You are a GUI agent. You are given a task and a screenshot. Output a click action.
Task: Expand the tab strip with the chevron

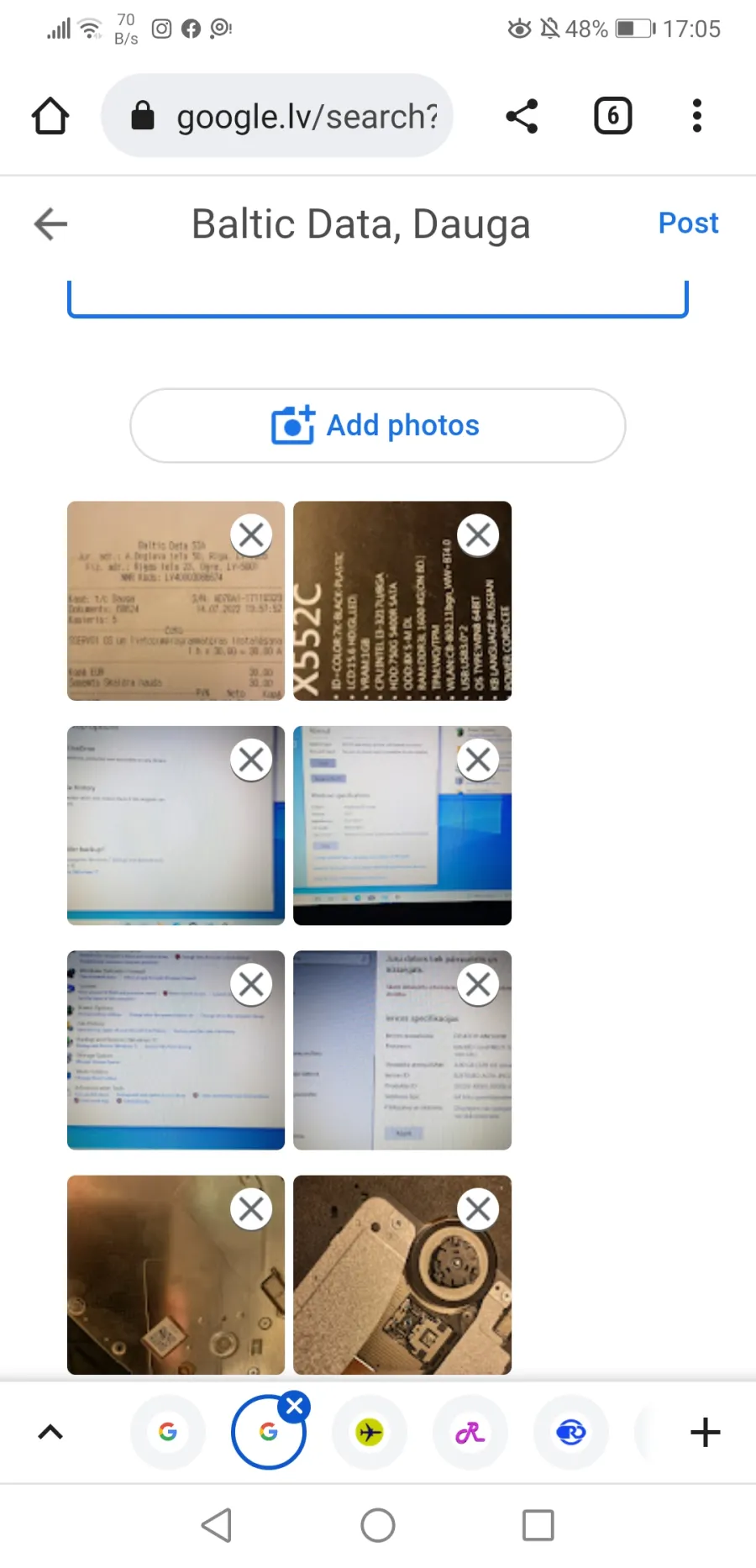pyautogui.click(x=50, y=1432)
